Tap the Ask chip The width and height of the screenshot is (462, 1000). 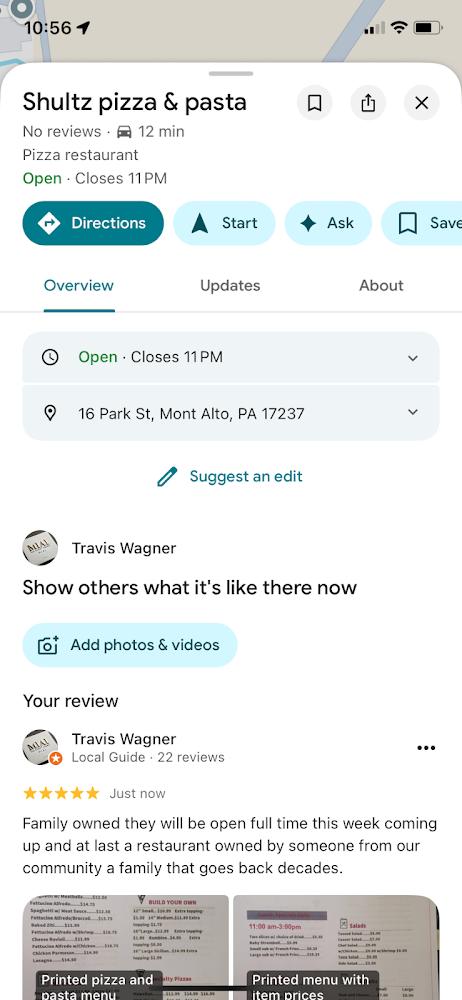click(328, 223)
